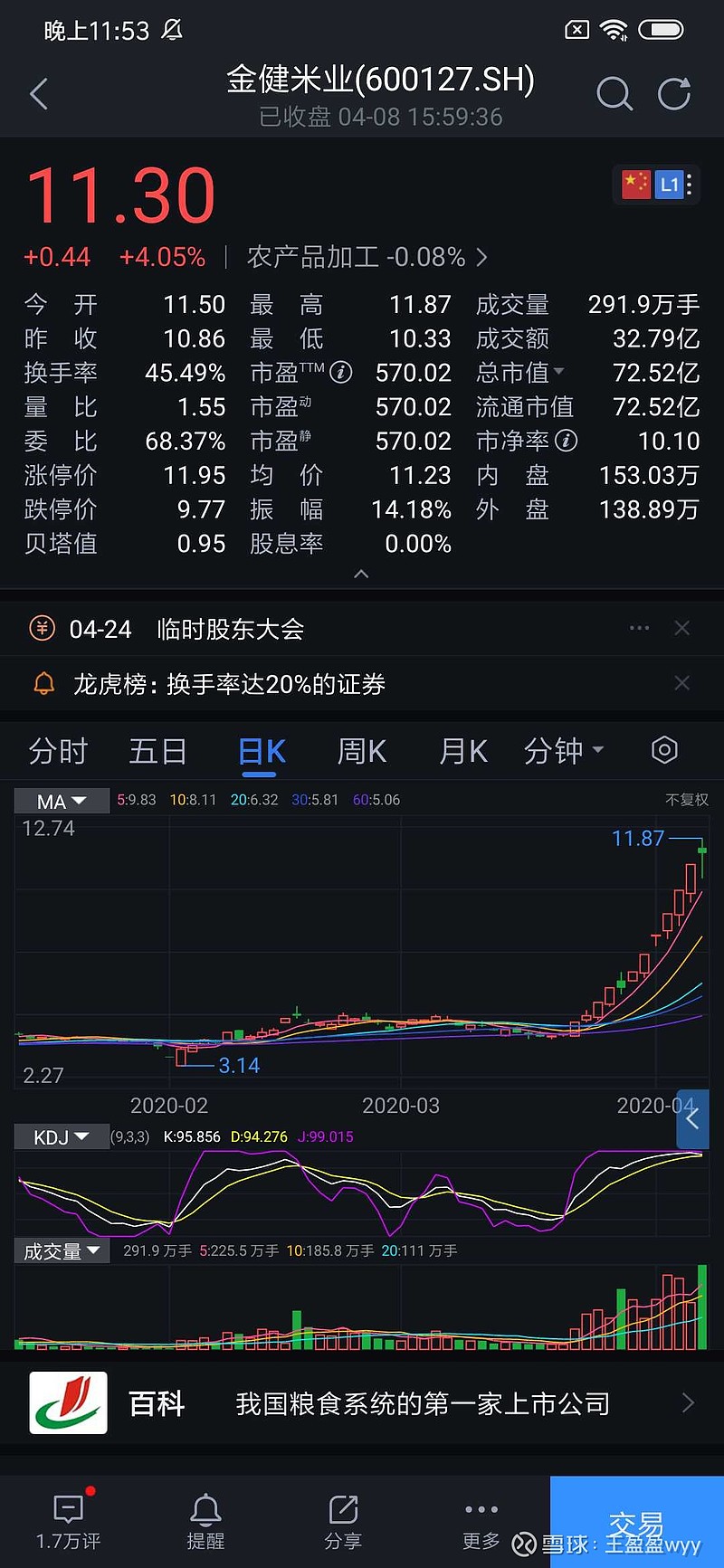The height and width of the screenshot is (1568, 724).
Task: Dismiss the 临时股东大会 notice
Action: (x=682, y=629)
